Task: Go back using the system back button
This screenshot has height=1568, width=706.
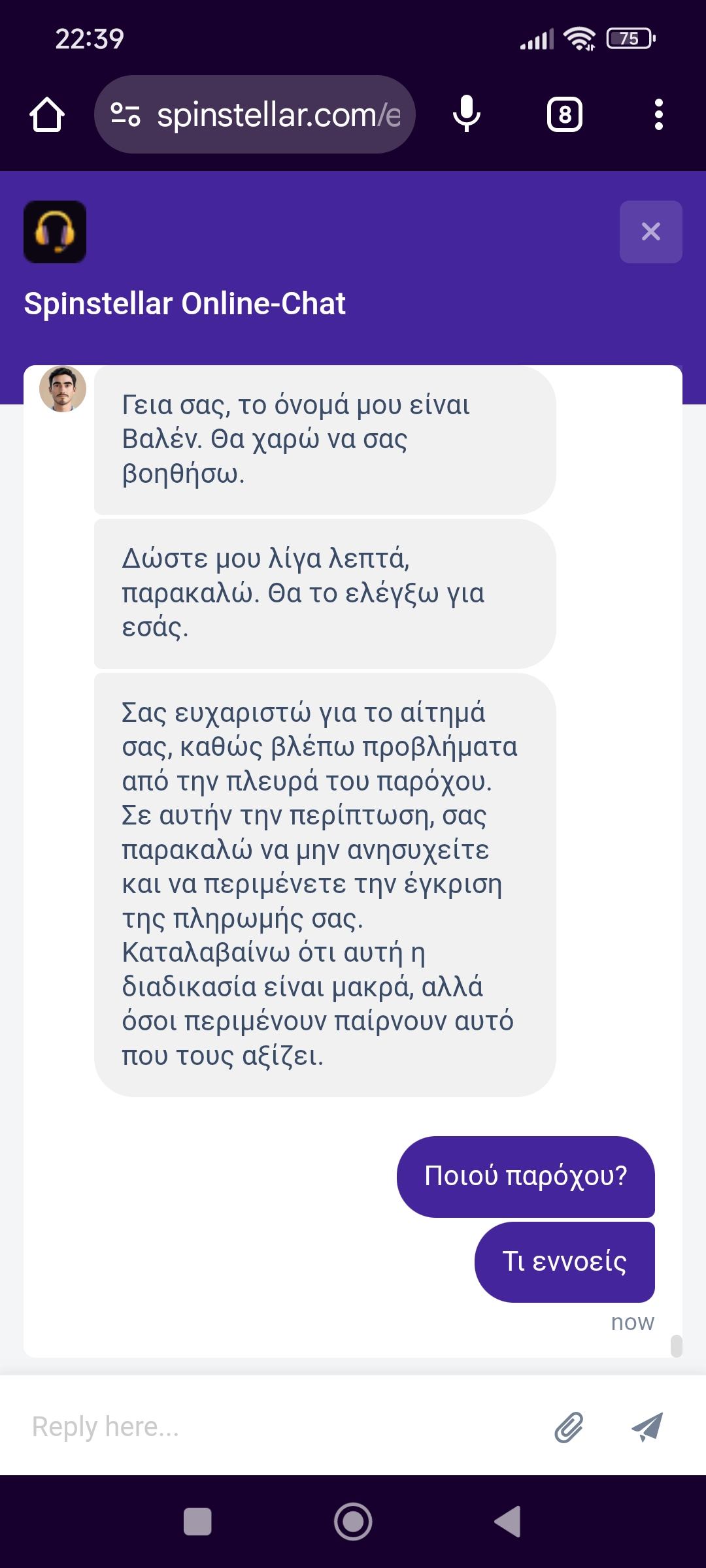Action: click(x=507, y=1522)
